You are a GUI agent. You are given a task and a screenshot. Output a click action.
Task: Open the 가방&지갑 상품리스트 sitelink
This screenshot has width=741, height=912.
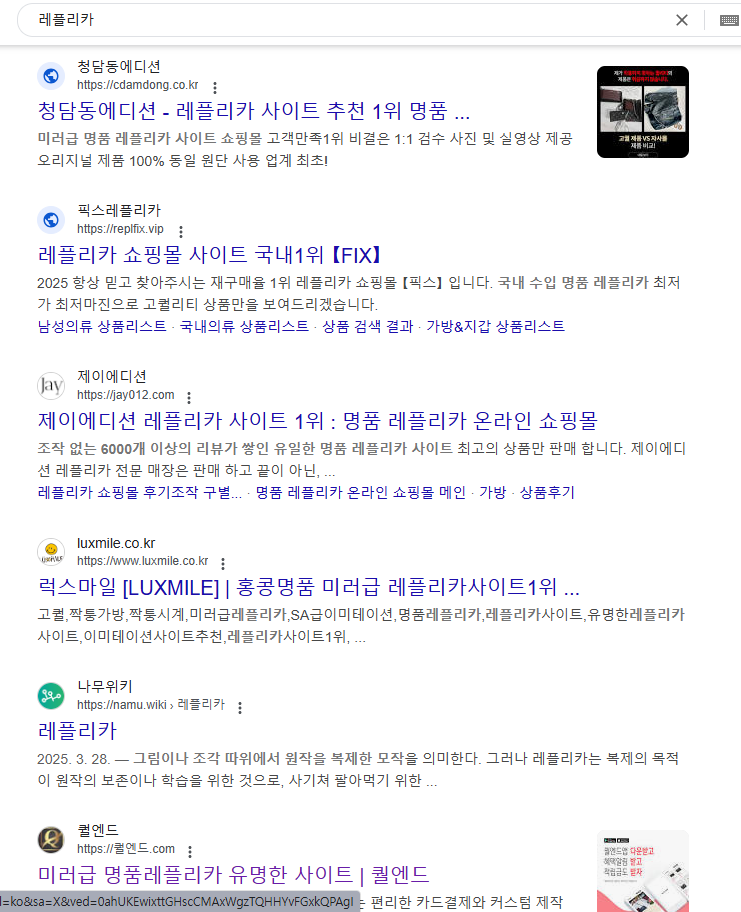pyautogui.click(x=496, y=327)
